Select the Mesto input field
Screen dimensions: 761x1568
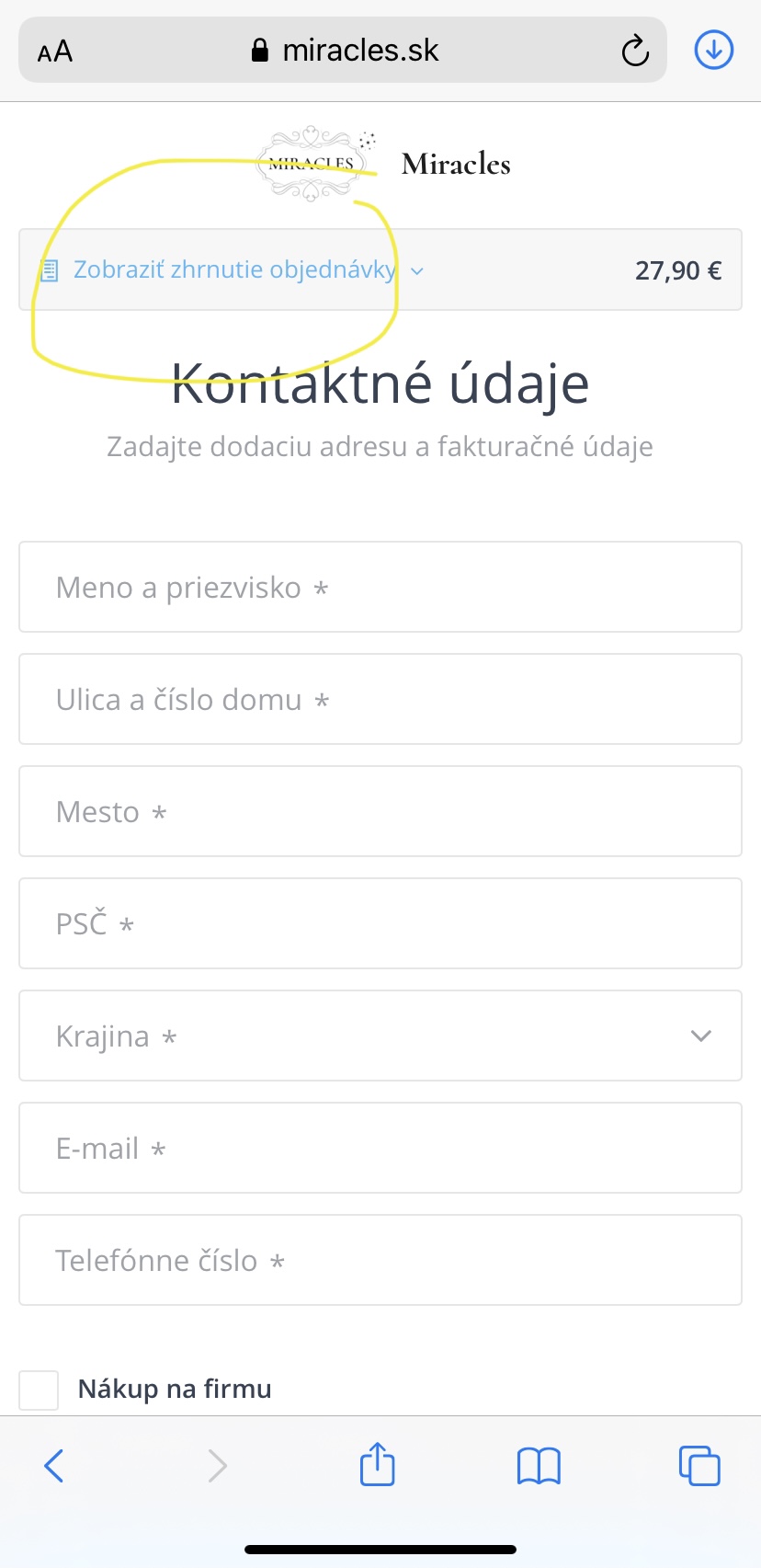pyautogui.click(x=380, y=811)
